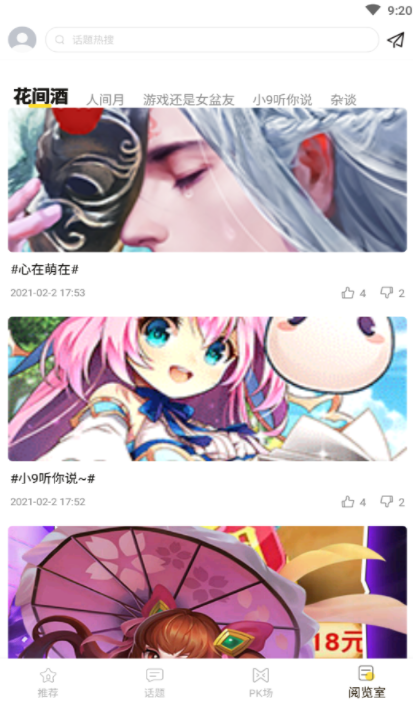This screenshot has height=706, width=413.
Task: Open the umbrella girl 18元 post card
Action: tap(207, 592)
